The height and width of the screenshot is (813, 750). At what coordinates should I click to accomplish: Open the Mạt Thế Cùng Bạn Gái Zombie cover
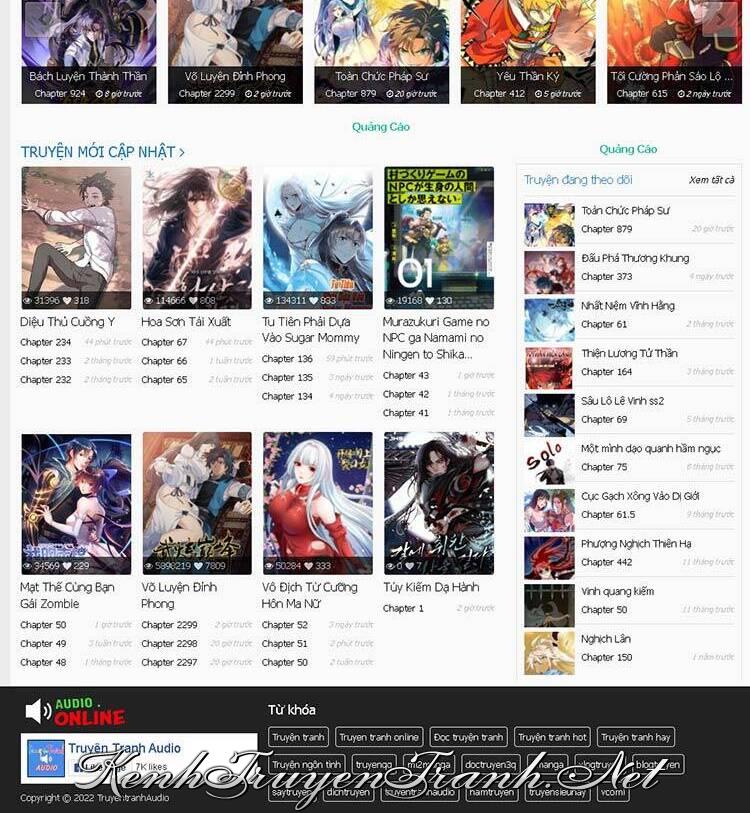pyautogui.click(x=76, y=502)
